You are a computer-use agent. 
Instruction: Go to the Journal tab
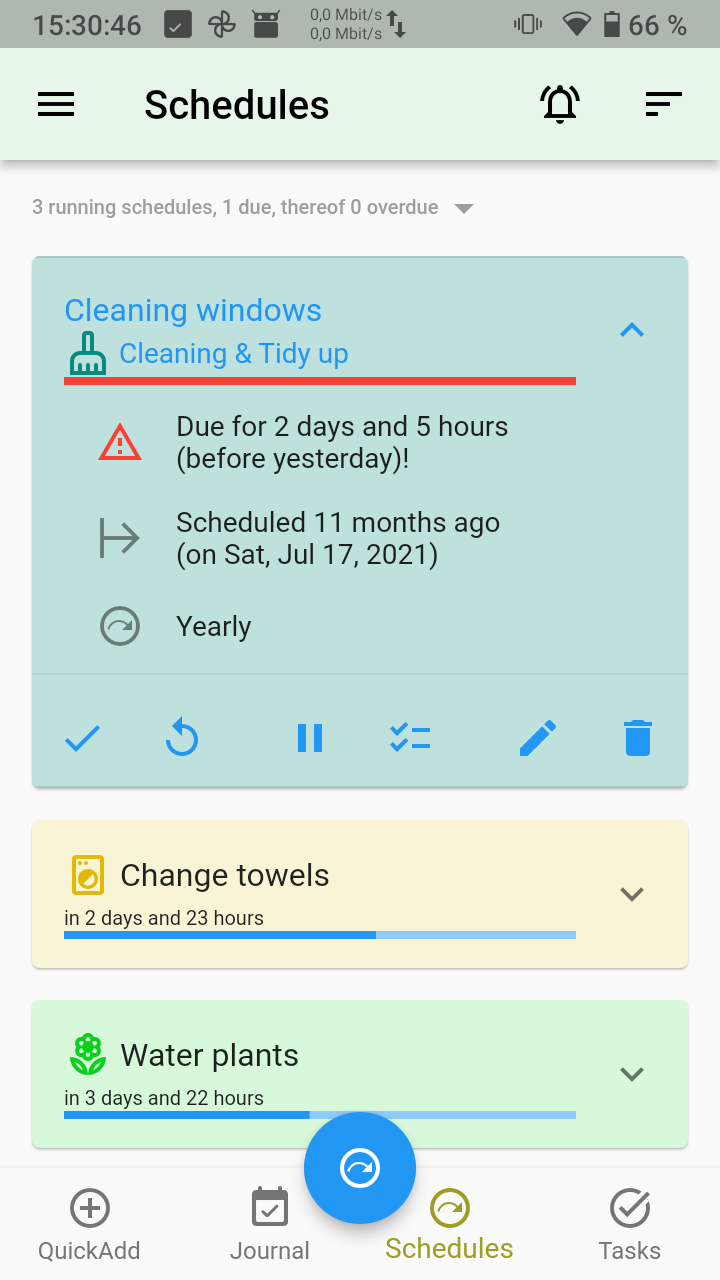[270, 1226]
